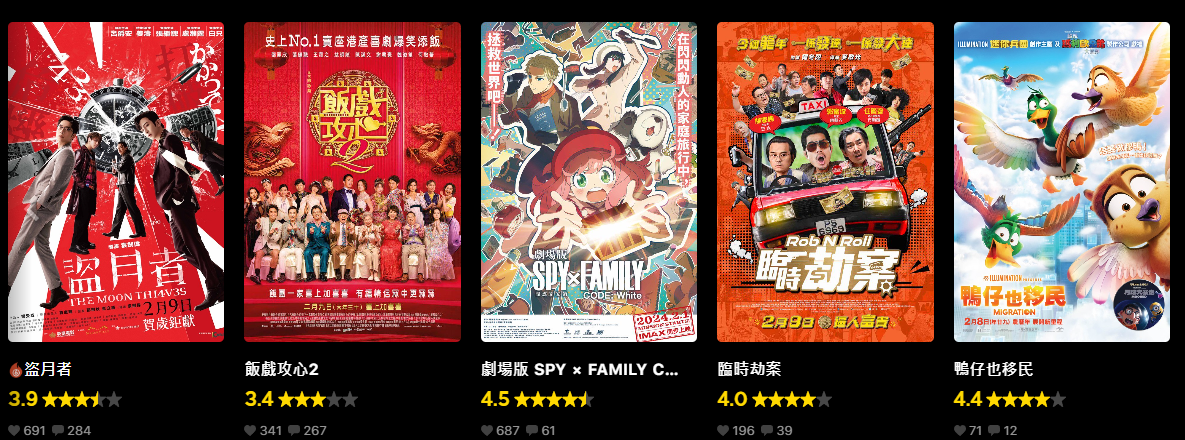View comments for SPY × FAMILY
The height and width of the screenshot is (440, 1185).
point(530,431)
